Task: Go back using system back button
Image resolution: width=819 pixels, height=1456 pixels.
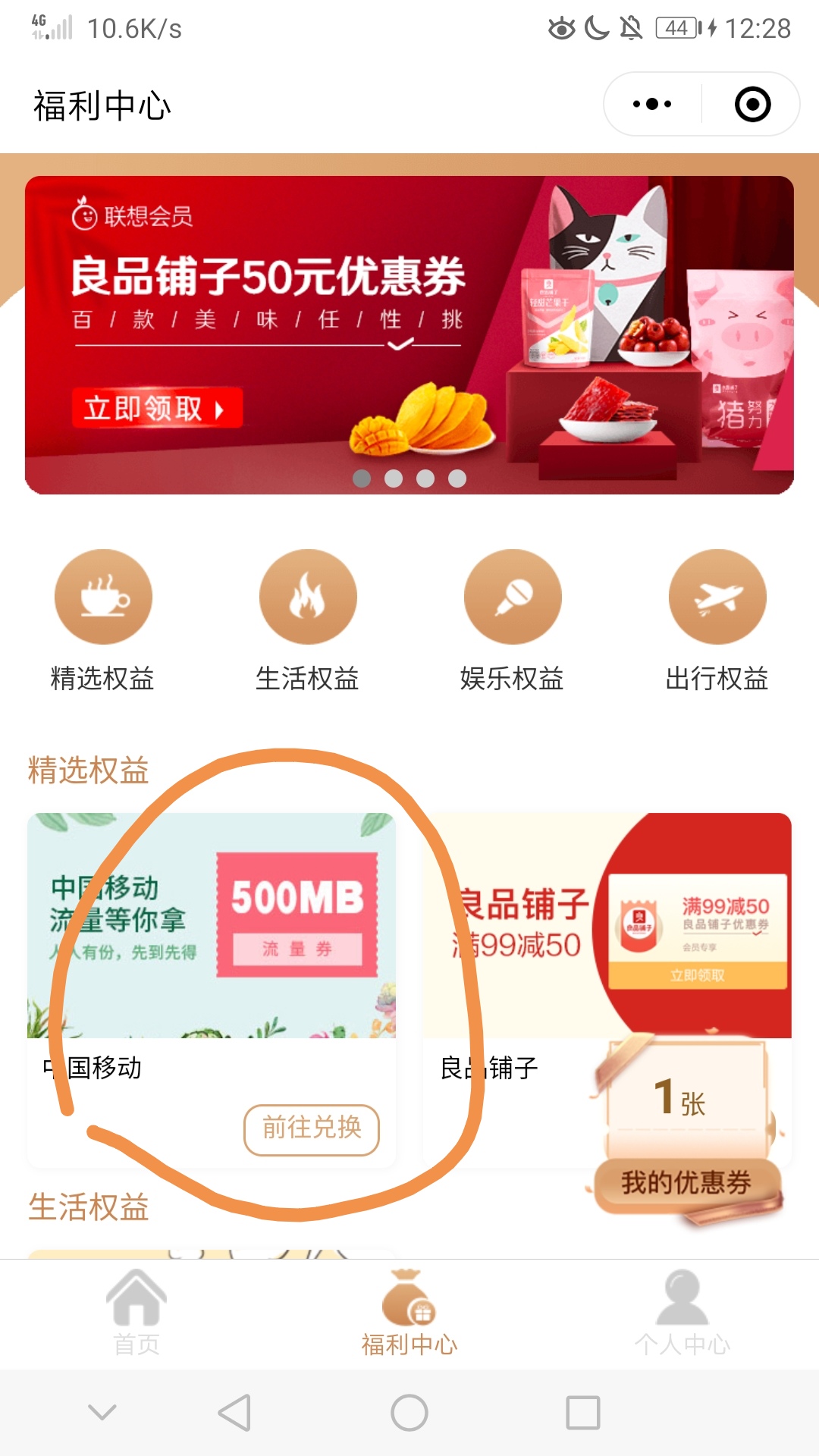Action: tap(234, 1413)
